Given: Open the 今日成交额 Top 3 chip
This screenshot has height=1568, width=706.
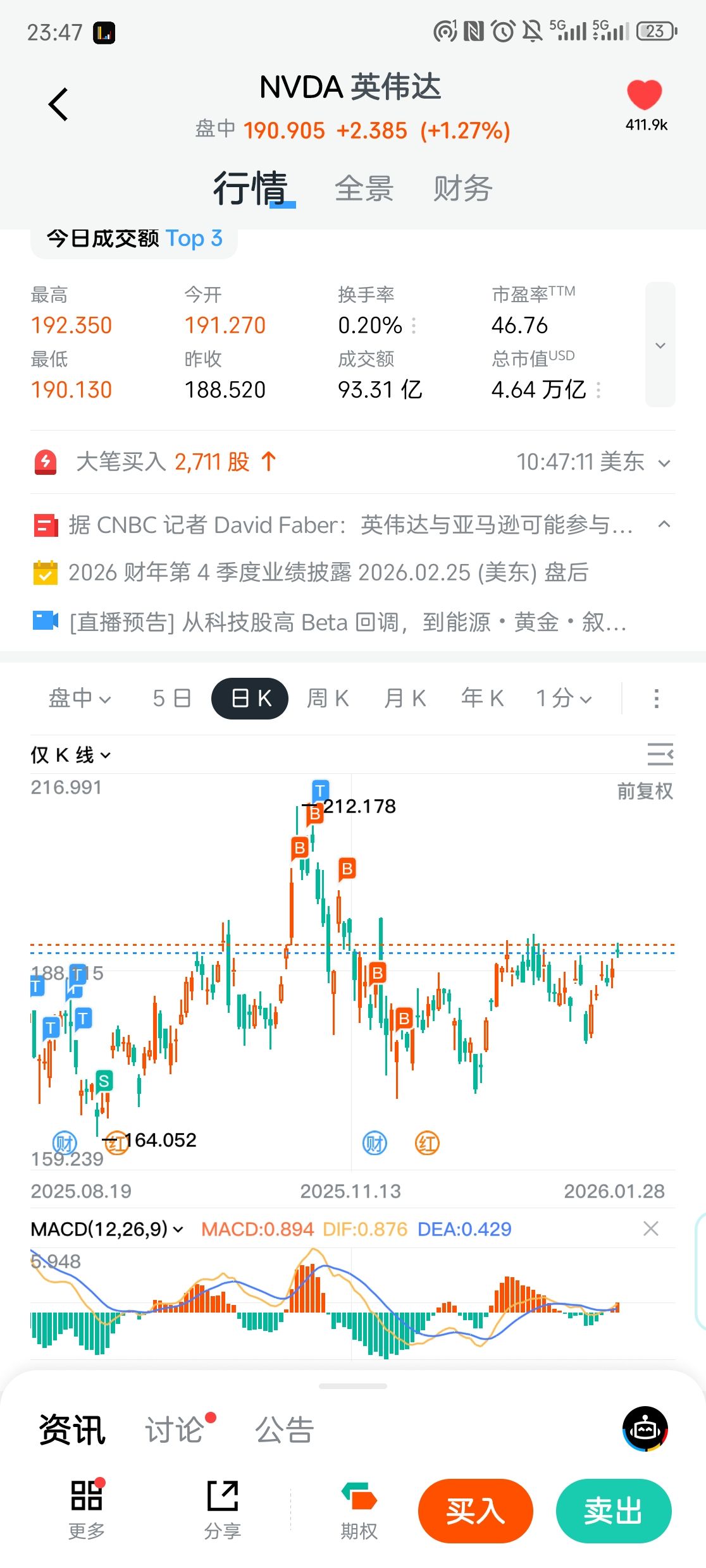Looking at the screenshot, I should click(x=134, y=239).
